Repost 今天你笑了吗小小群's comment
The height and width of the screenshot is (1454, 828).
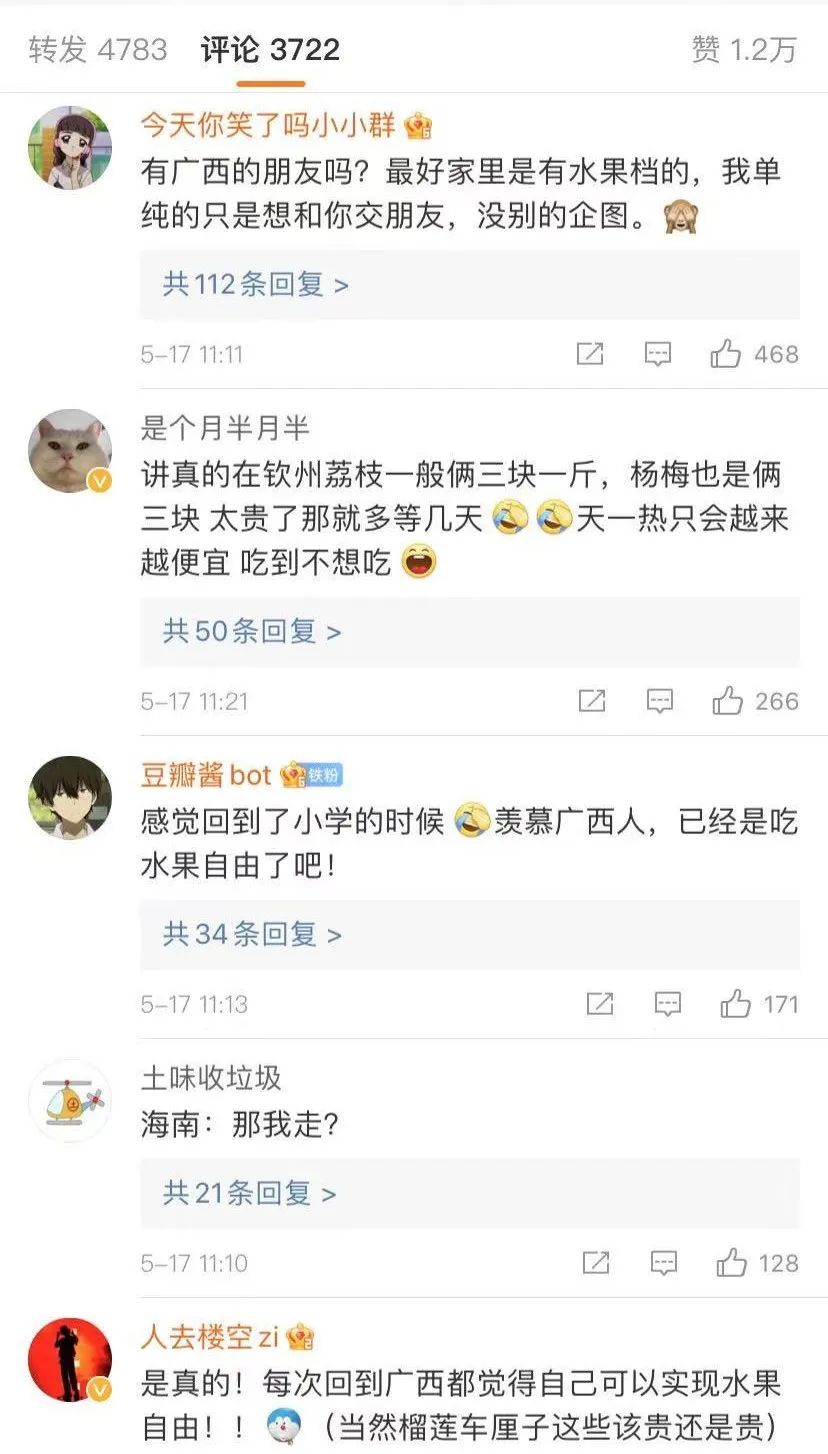click(590, 354)
